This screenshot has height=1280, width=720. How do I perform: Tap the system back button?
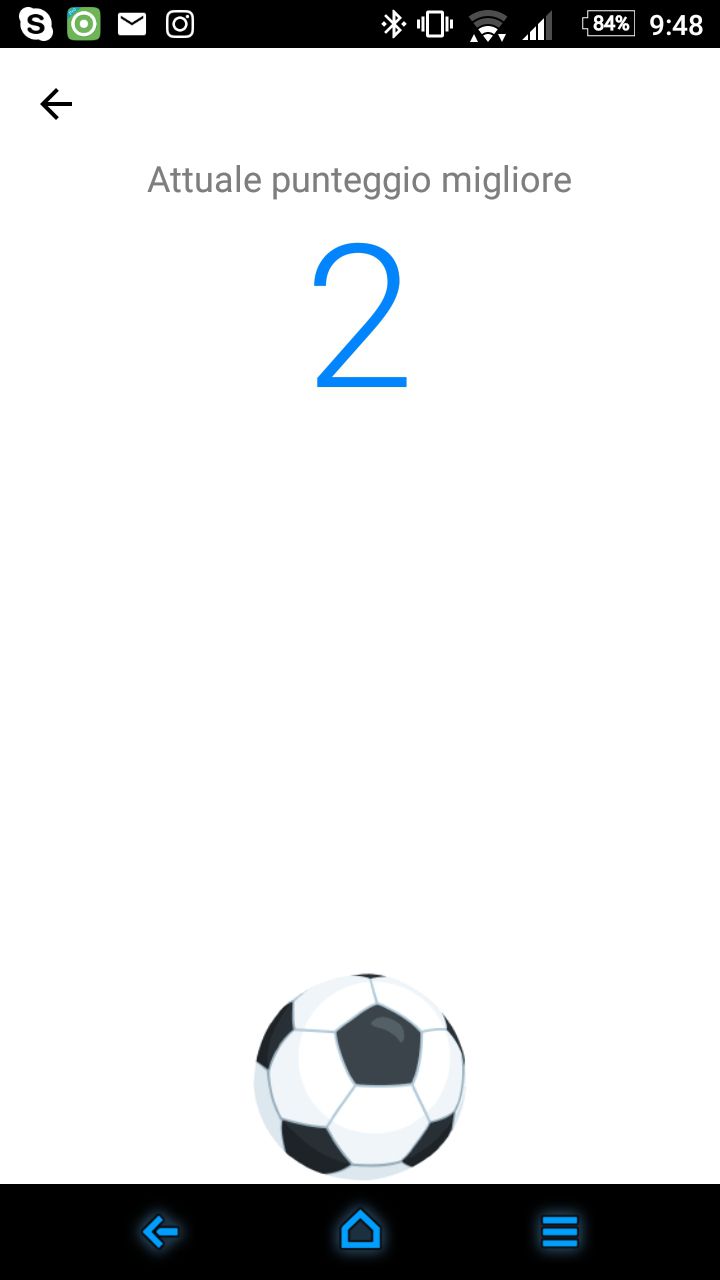[160, 1231]
